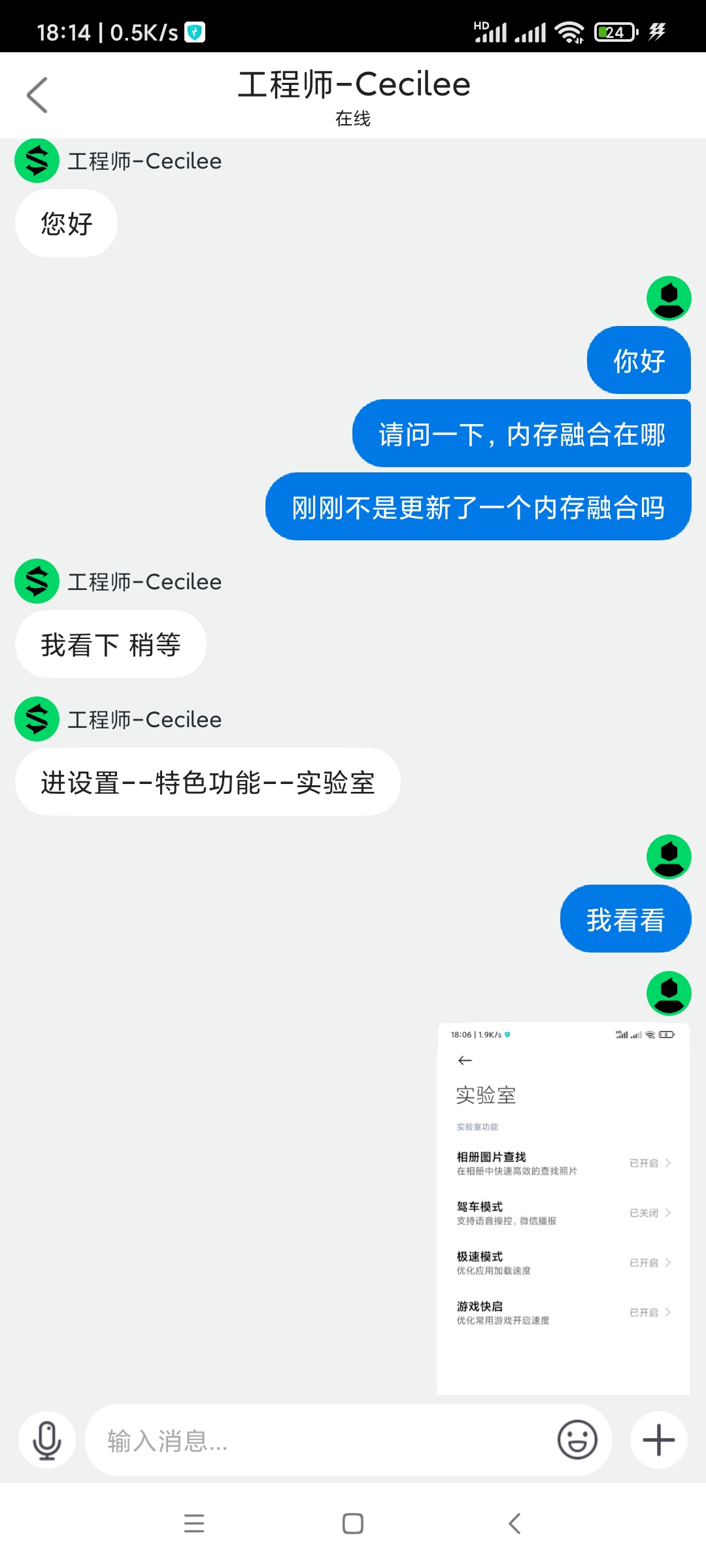Open the emoji picker
Viewport: 706px width, 1568px height.
577,1440
